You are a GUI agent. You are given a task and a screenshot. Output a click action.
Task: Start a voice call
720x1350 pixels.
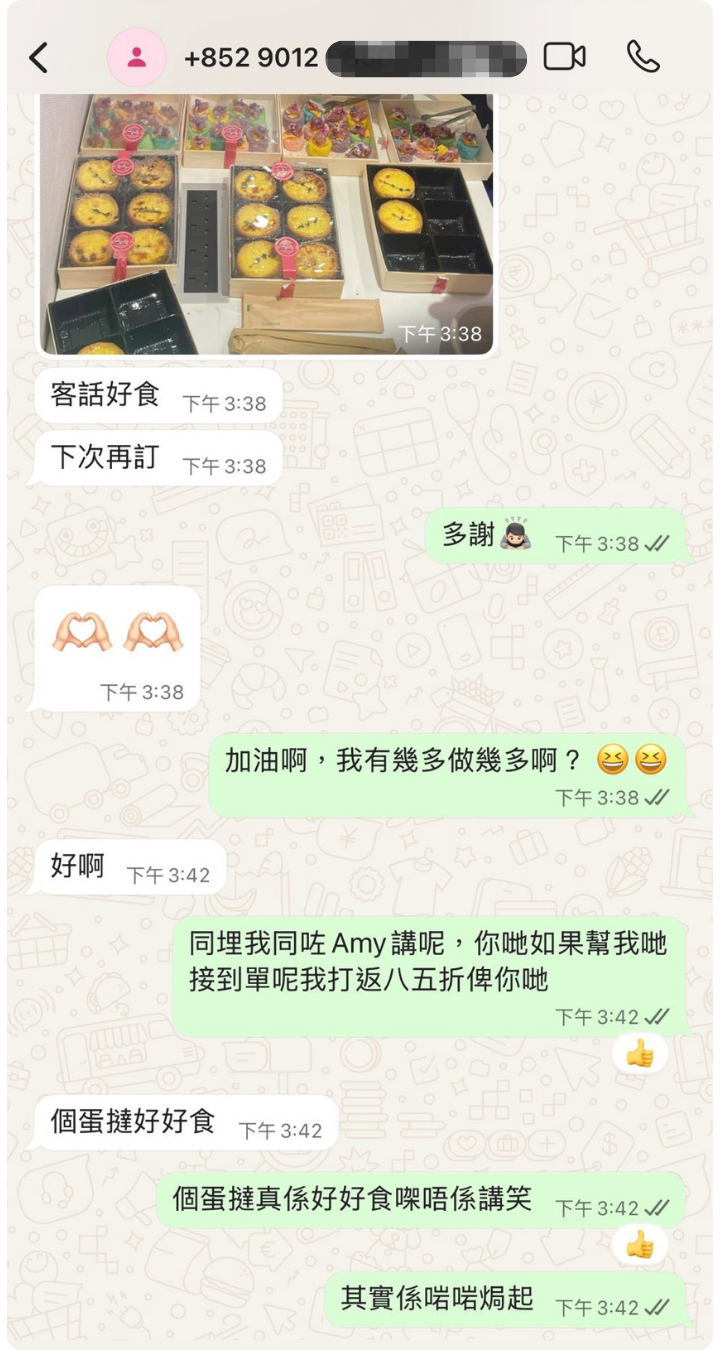[x=643, y=58]
